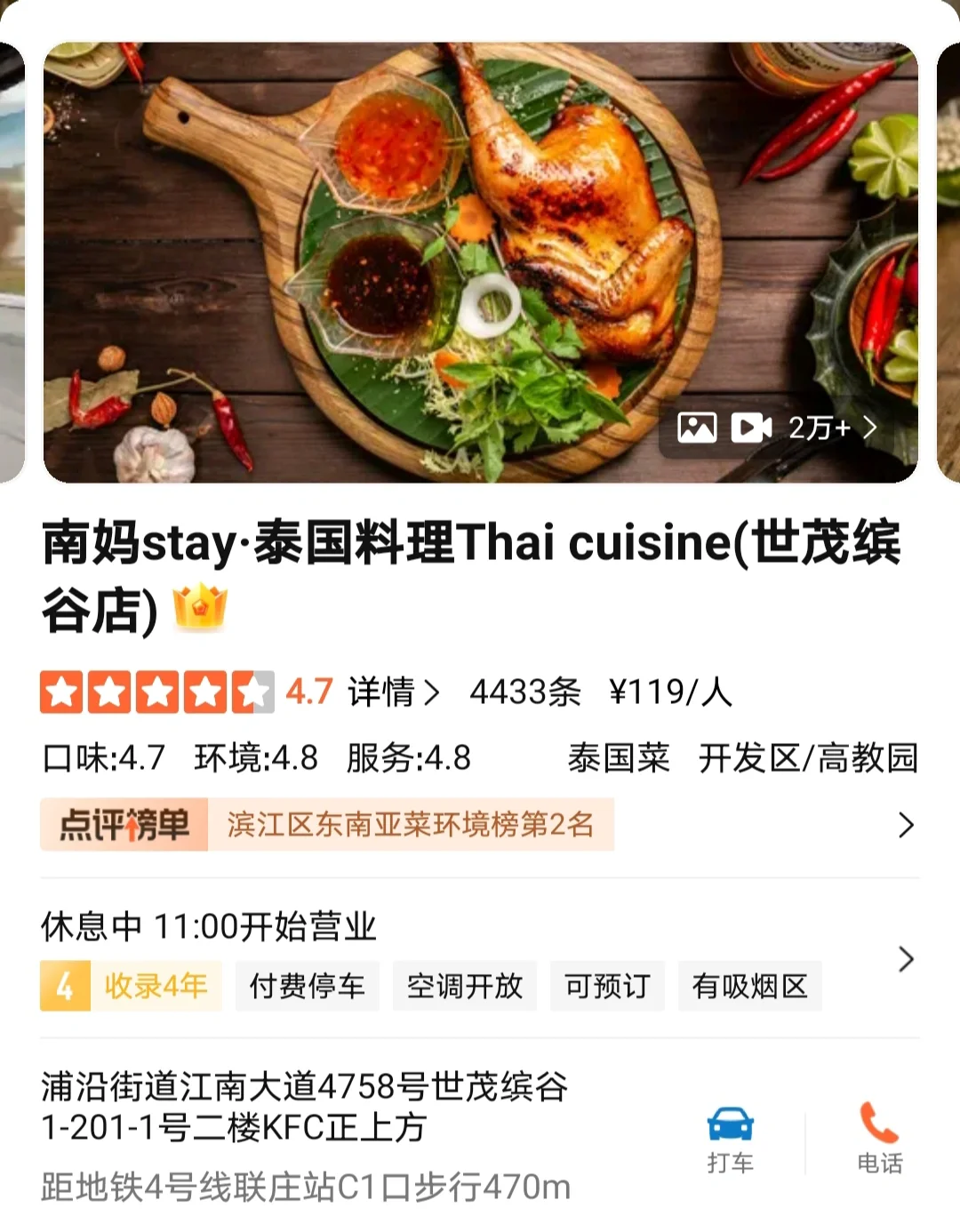Screen dimensions: 960x1232
Task: Open the 2万+ photos and videos gallery
Action: [777, 428]
